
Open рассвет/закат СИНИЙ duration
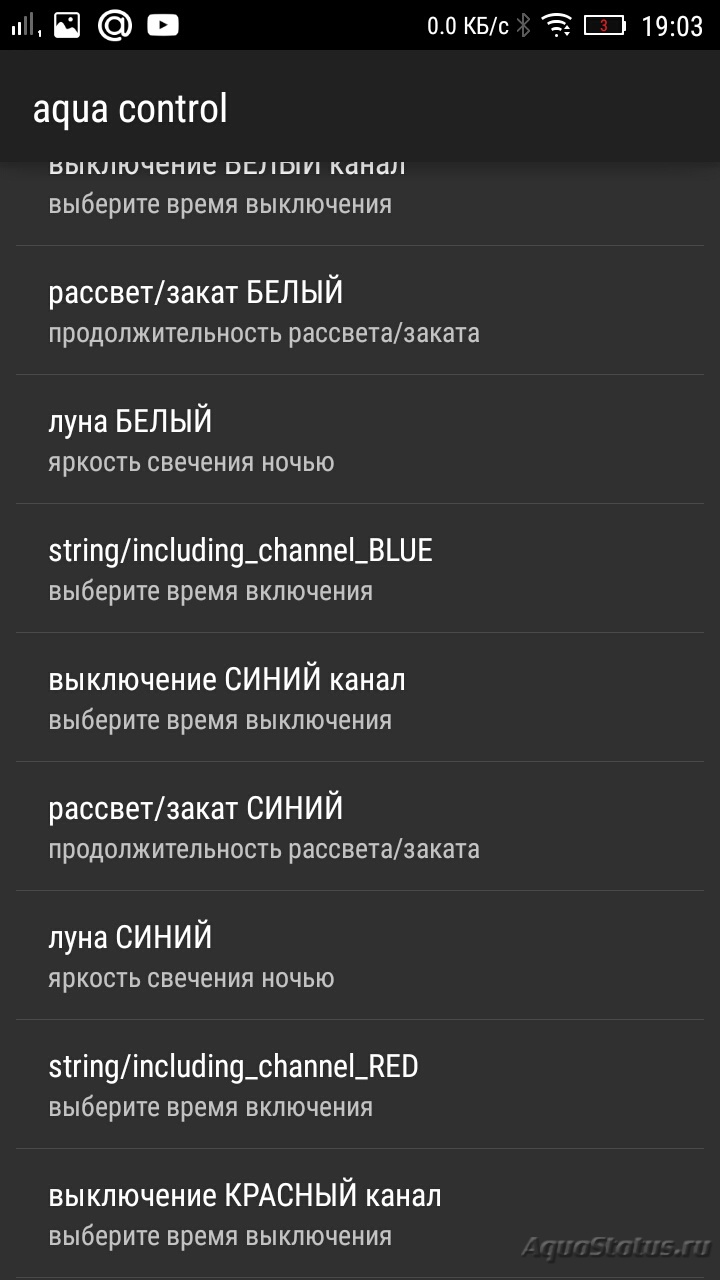pos(360,827)
